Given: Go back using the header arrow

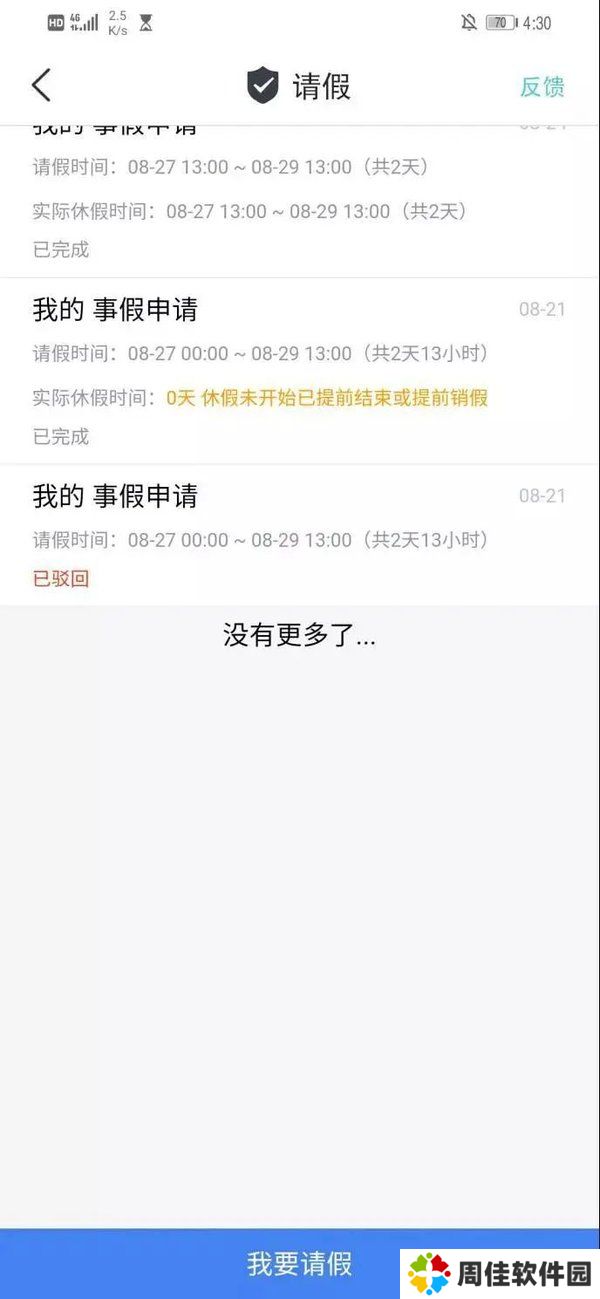Looking at the screenshot, I should (x=41, y=86).
